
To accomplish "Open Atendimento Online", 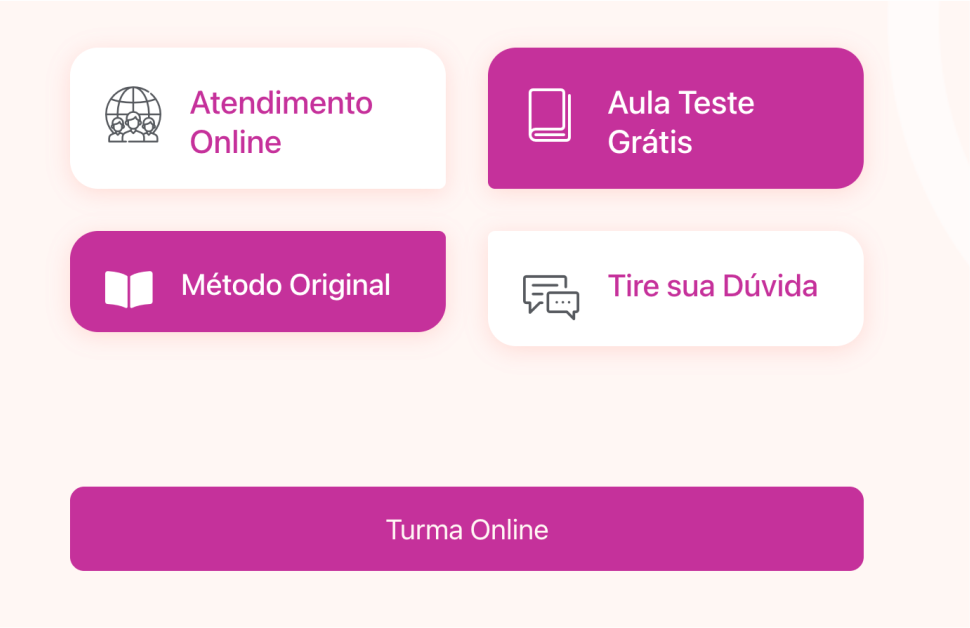I will pyautogui.click(x=258, y=119).
